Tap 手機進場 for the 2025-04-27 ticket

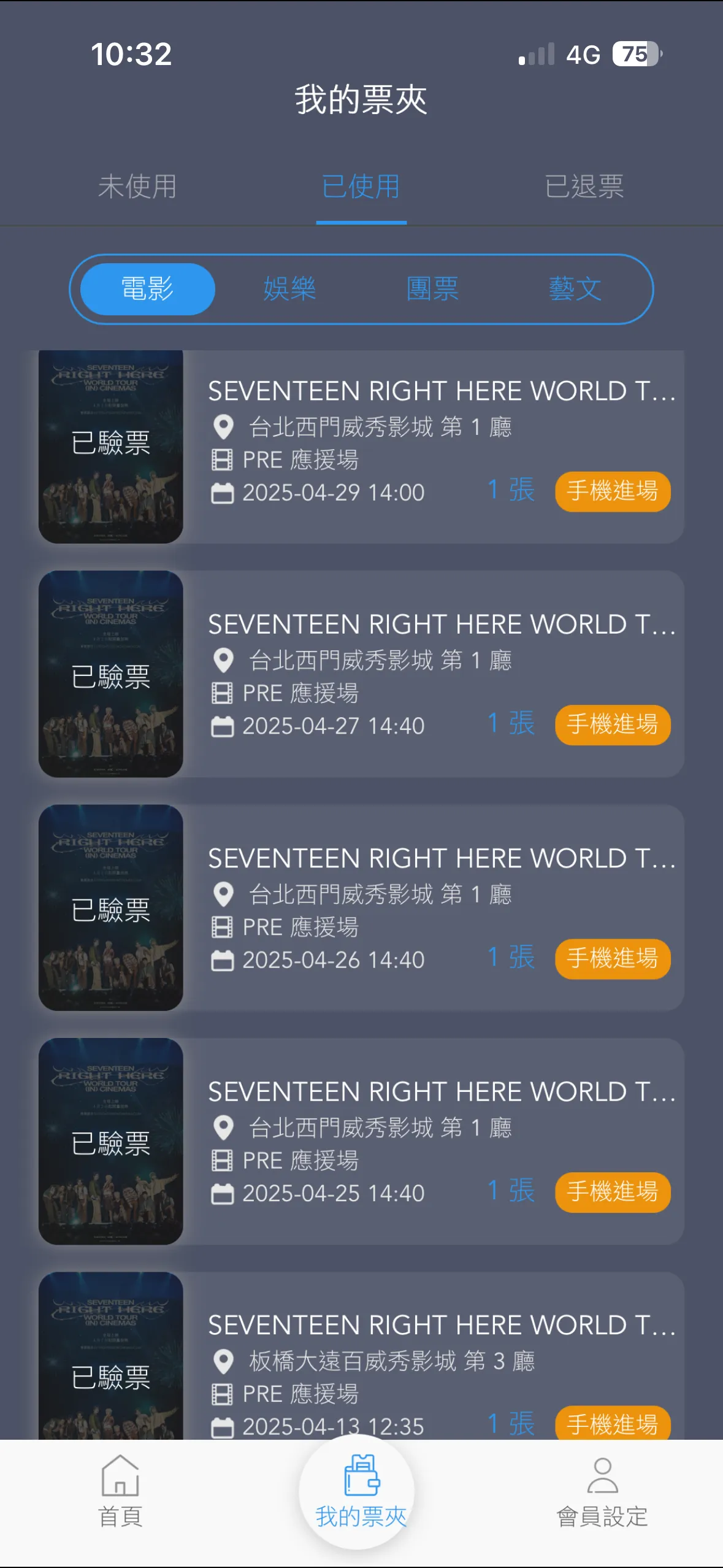coord(612,724)
